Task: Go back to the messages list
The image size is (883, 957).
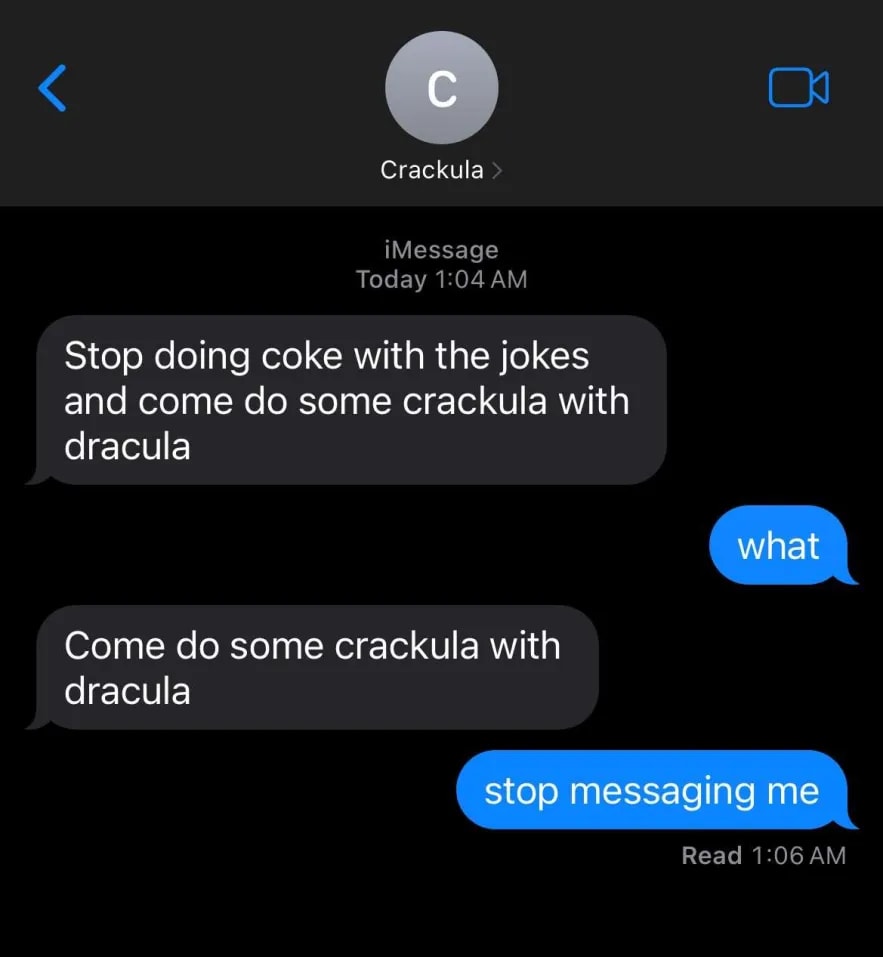Action: 52,88
